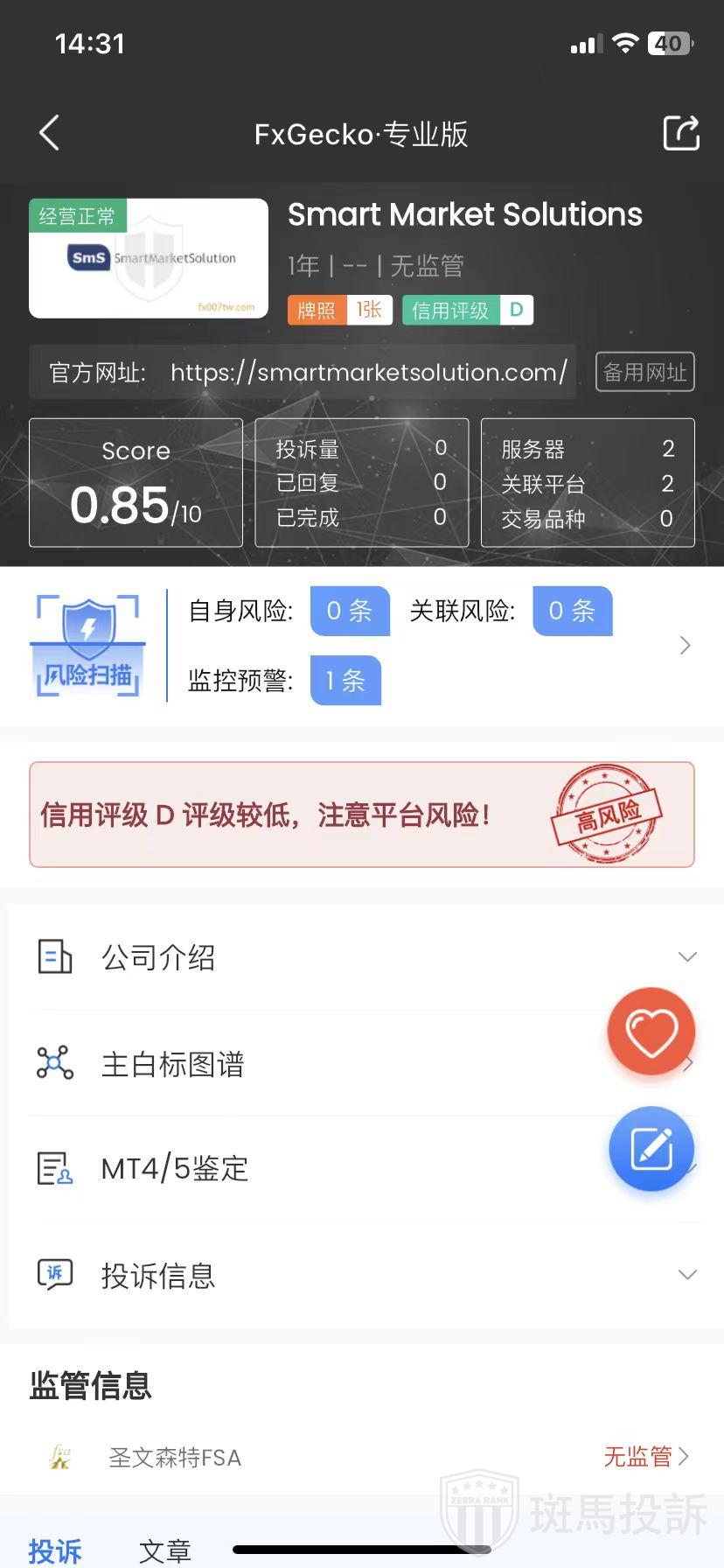Image resolution: width=724 pixels, height=1568 pixels.
Task: Open the 信用评级 D credit rating badge
Action: click(467, 311)
